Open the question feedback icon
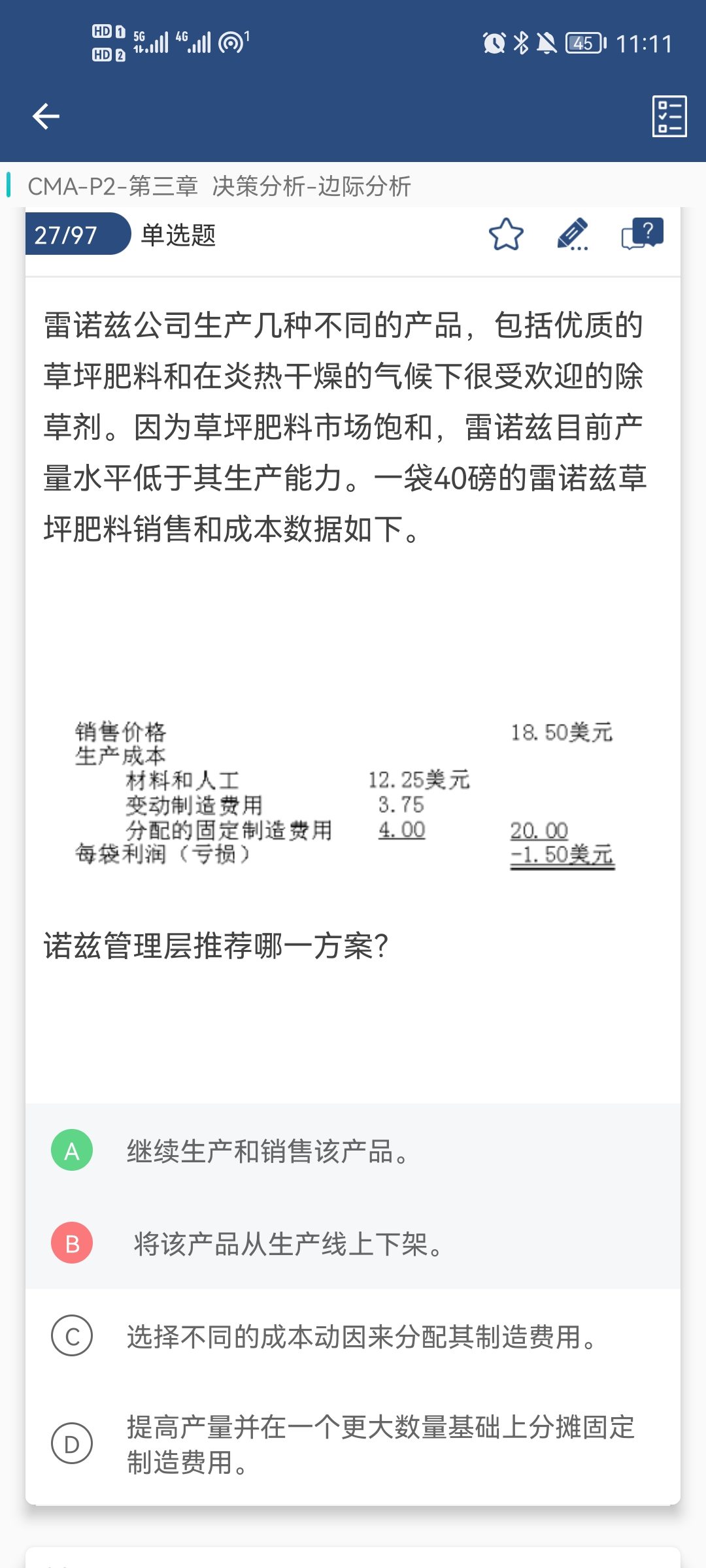The image size is (706, 1568). click(643, 234)
